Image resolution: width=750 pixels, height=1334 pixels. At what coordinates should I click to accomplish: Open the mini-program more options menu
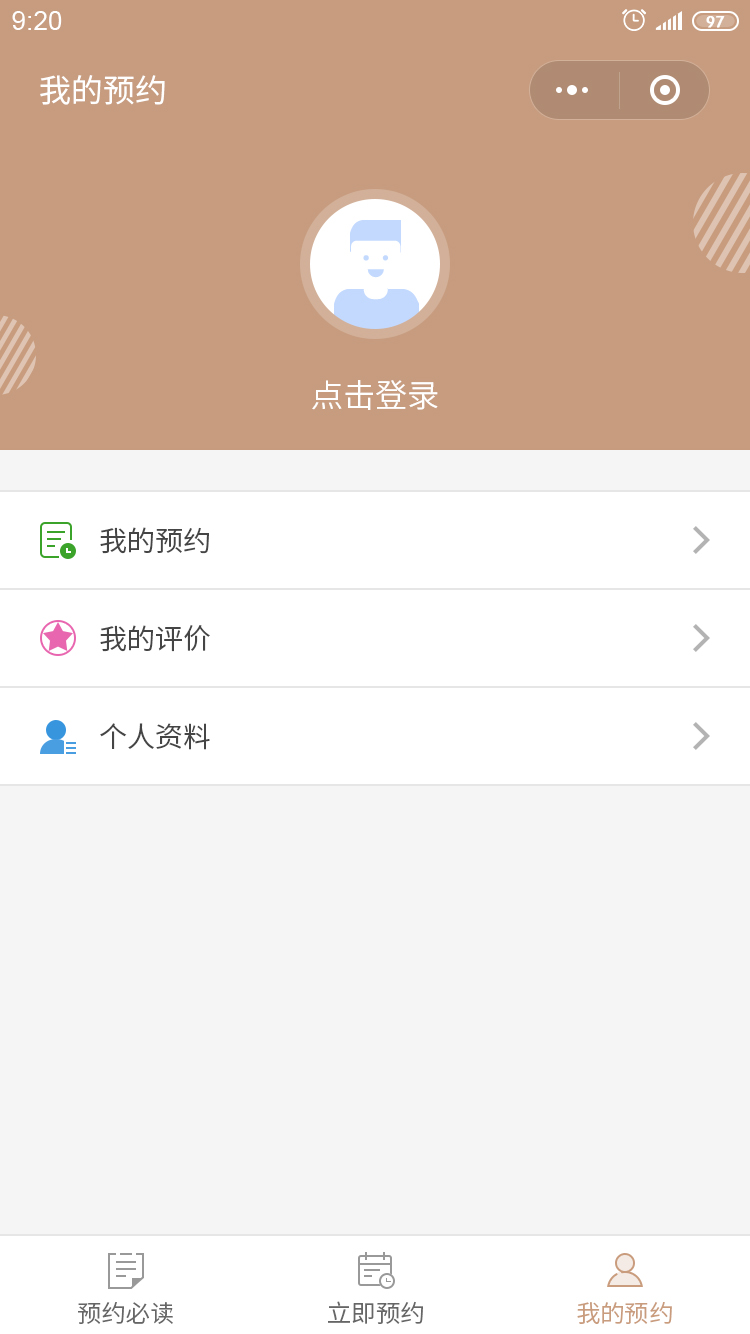(x=572, y=89)
